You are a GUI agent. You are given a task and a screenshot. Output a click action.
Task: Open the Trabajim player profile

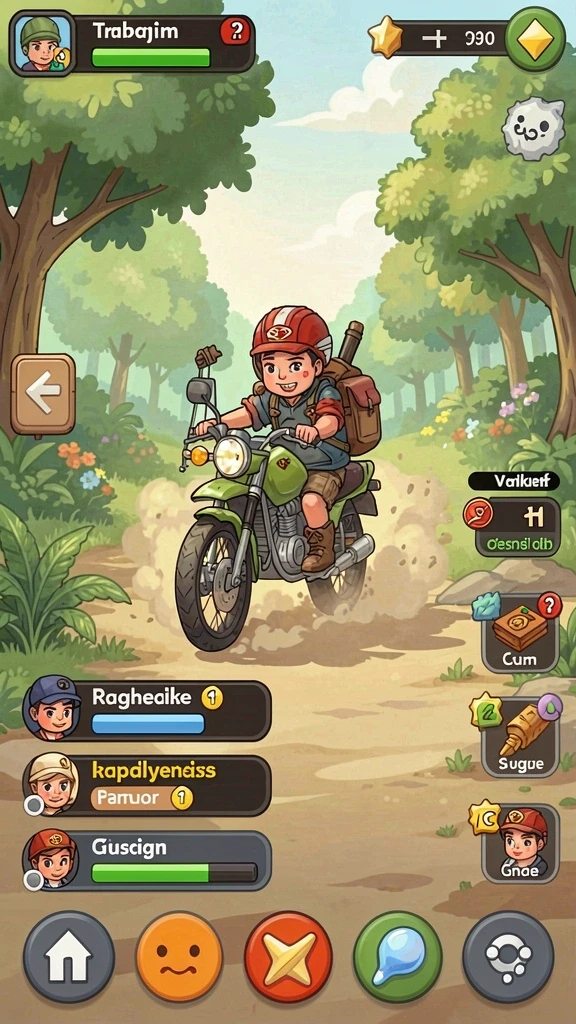(133, 44)
